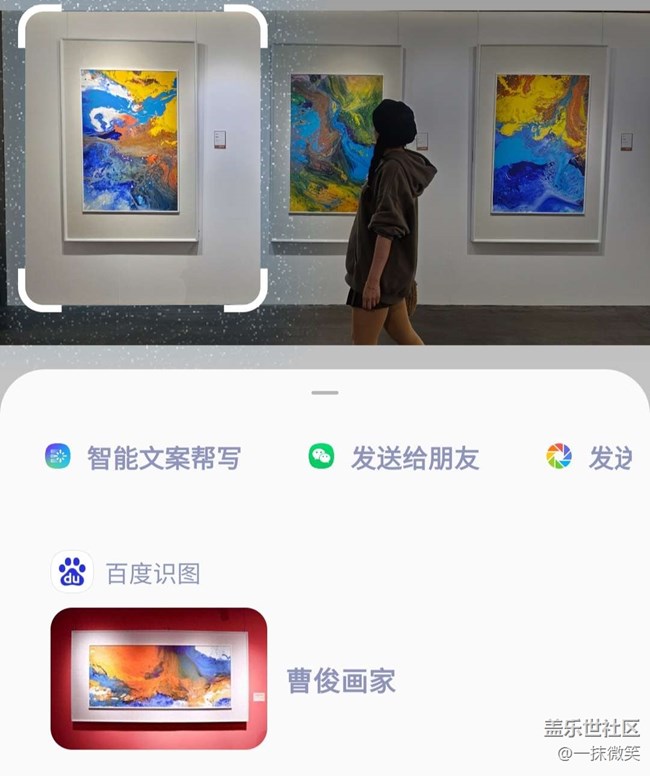The height and width of the screenshot is (776, 650).
Task: Select the partially visible 发送 option with colorful icon
Action: pos(590,458)
